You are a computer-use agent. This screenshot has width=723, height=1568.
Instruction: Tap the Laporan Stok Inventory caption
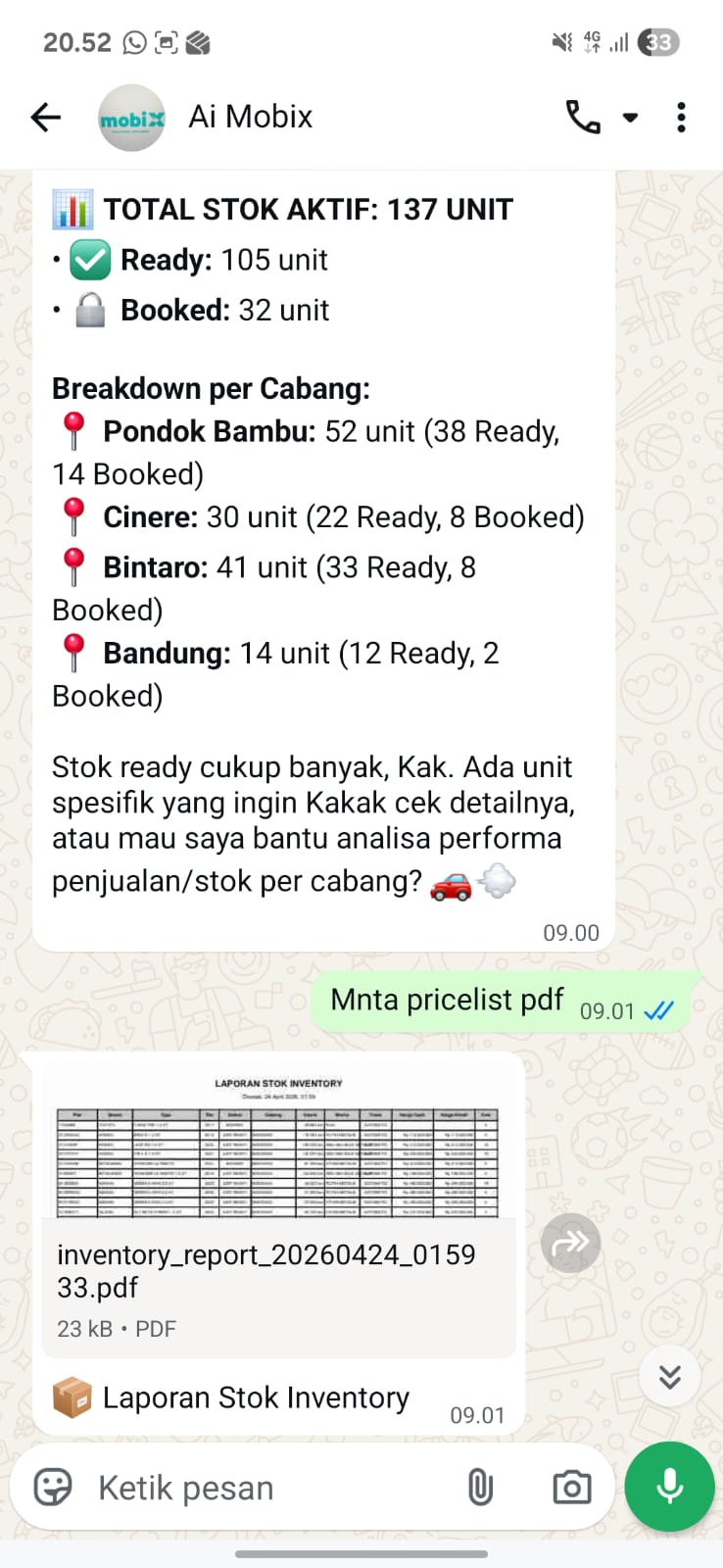(256, 1398)
